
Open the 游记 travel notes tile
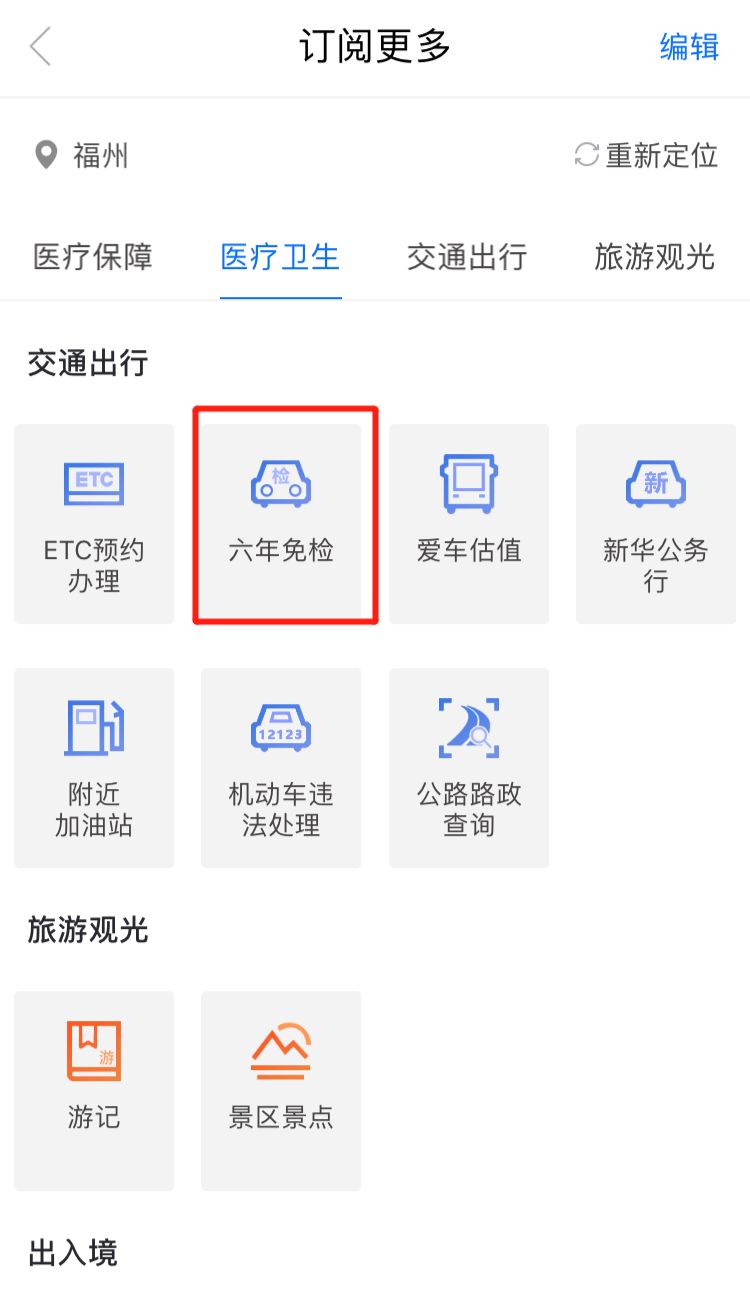tap(94, 1090)
